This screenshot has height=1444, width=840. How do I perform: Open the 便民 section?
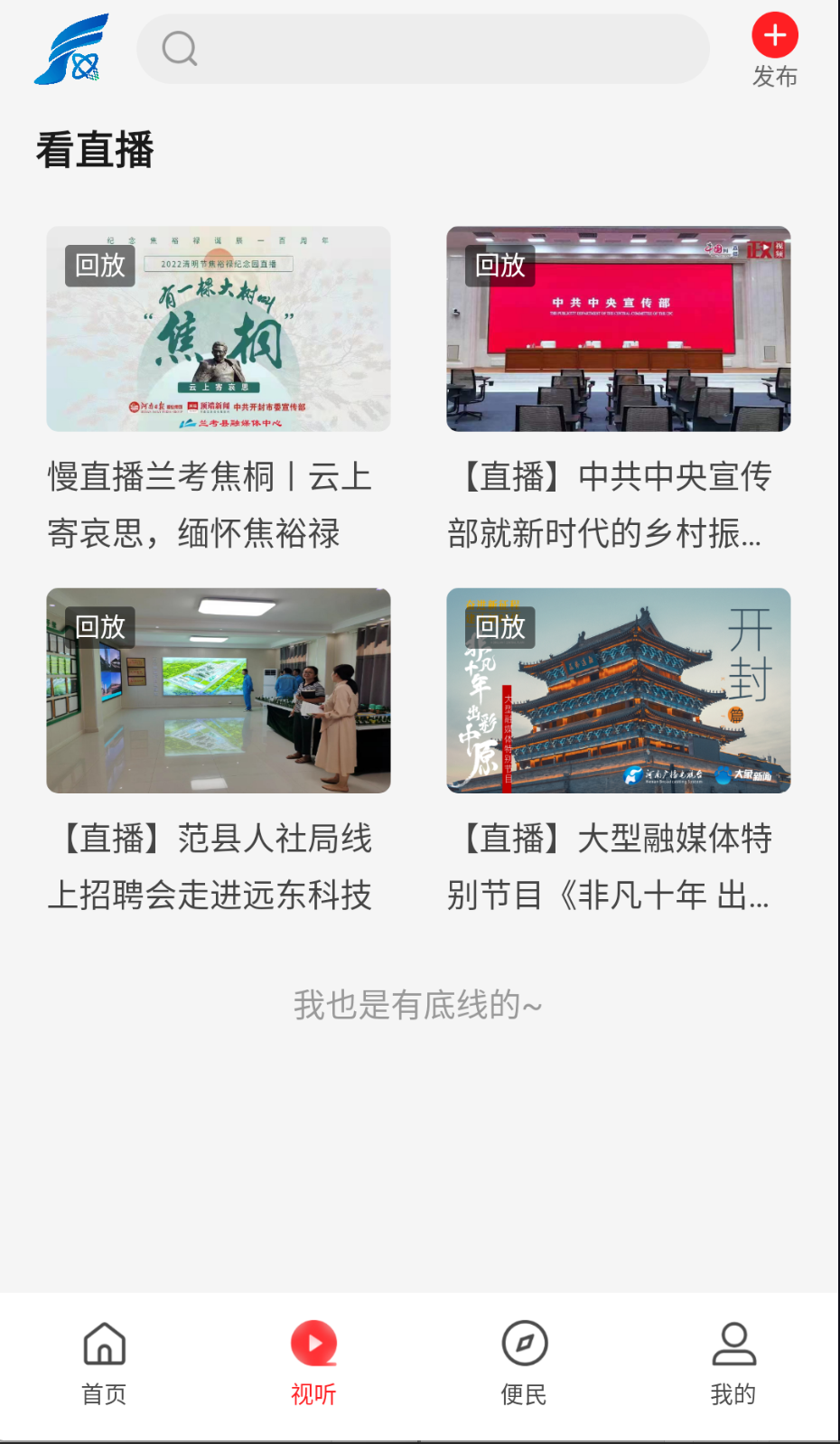click(524, 1364)
